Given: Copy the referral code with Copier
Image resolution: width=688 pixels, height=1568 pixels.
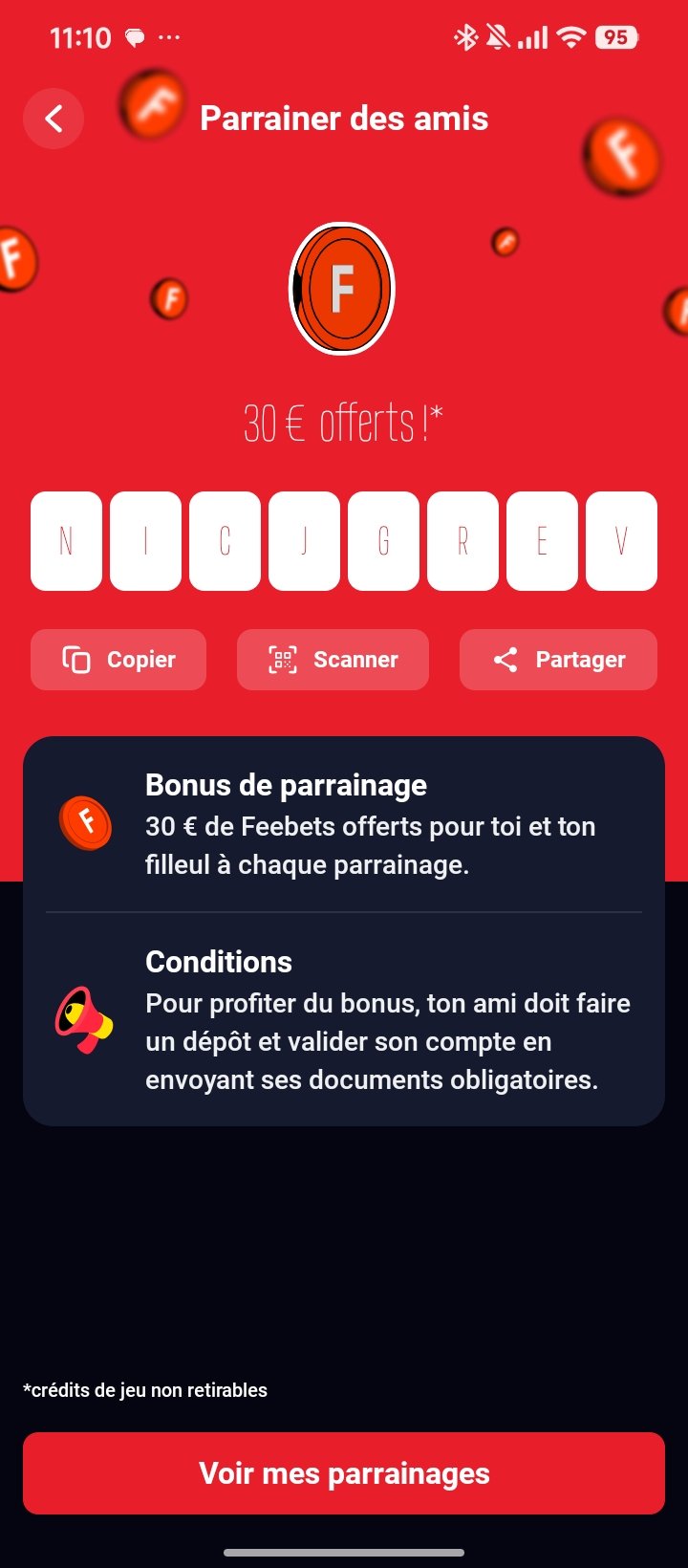Looking at the screenshot, I should click(x=118, y=660).
